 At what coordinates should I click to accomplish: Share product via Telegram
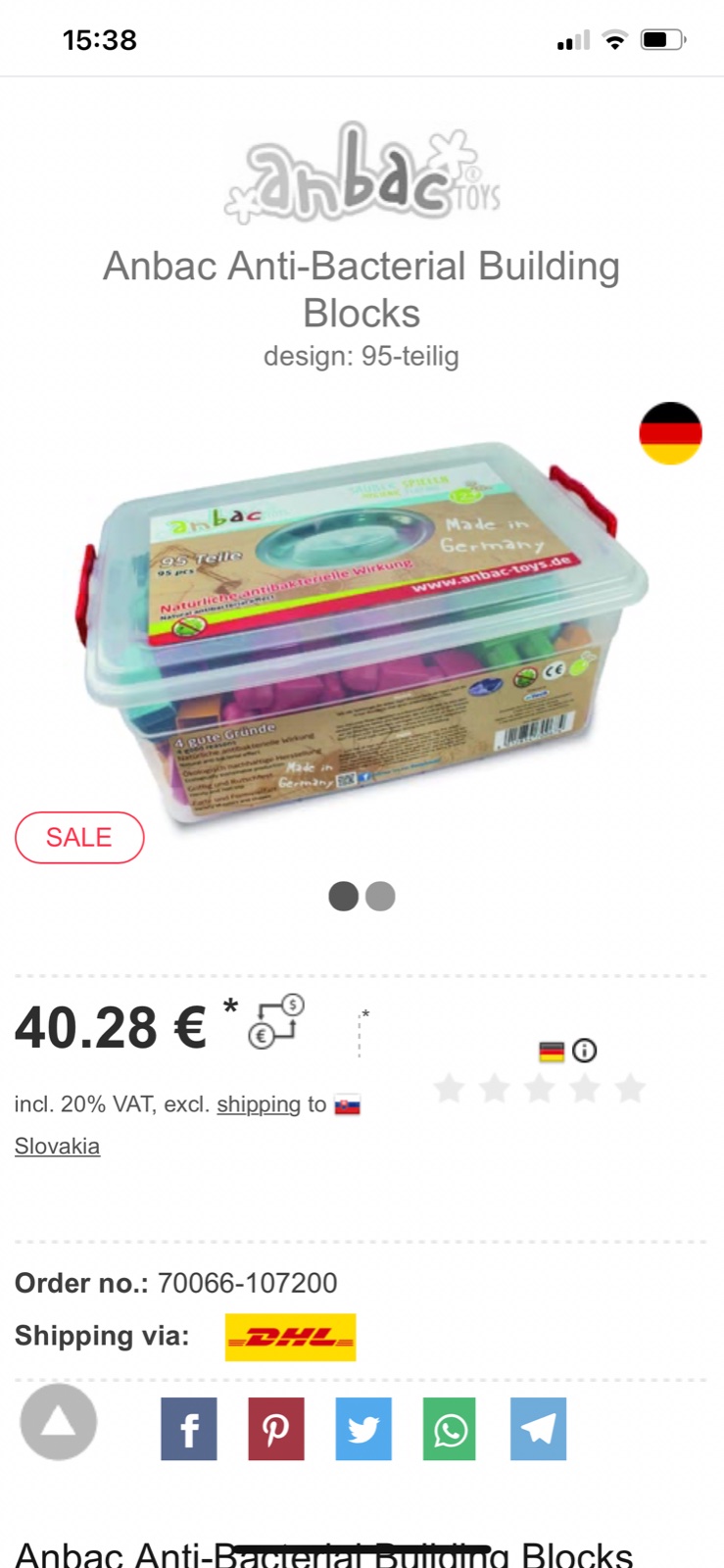click(538, 1429)
